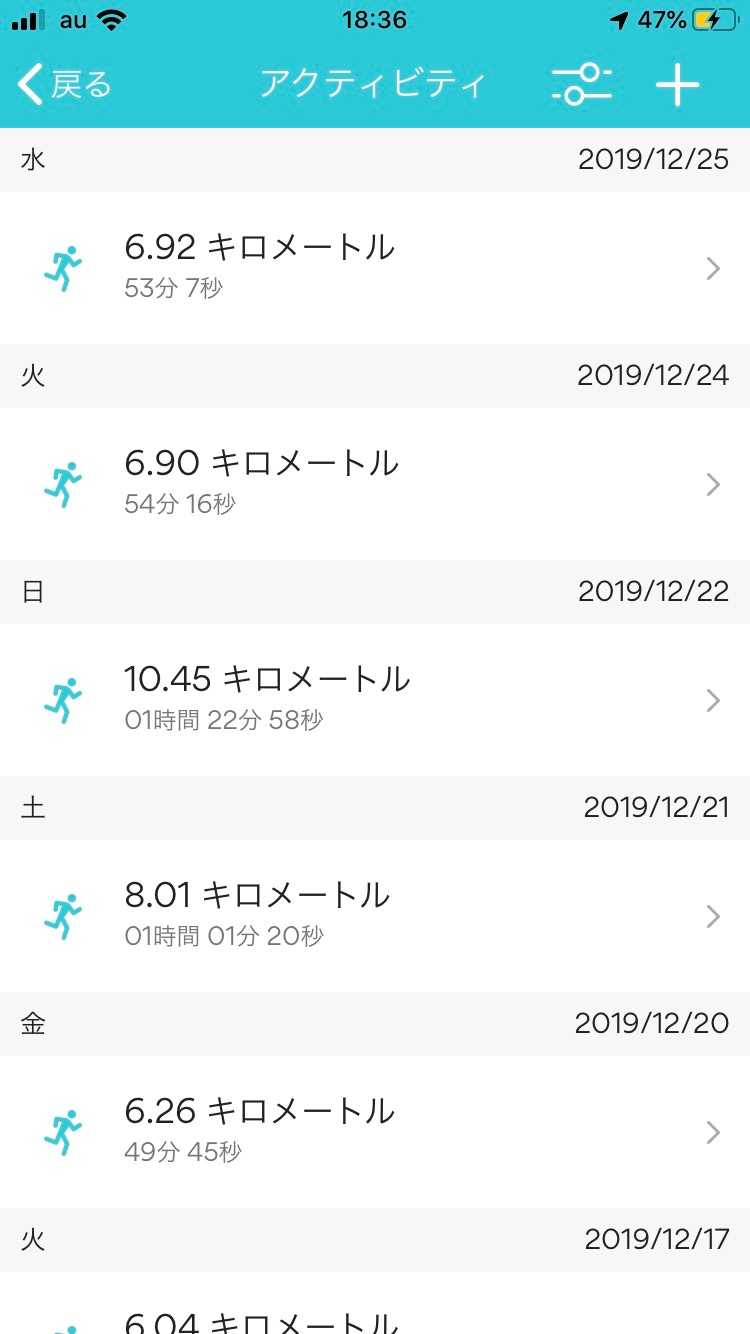This screenshot has height=1334, width=750.
Task: Add a new activity with plus icon
Action: click(677, 85)
